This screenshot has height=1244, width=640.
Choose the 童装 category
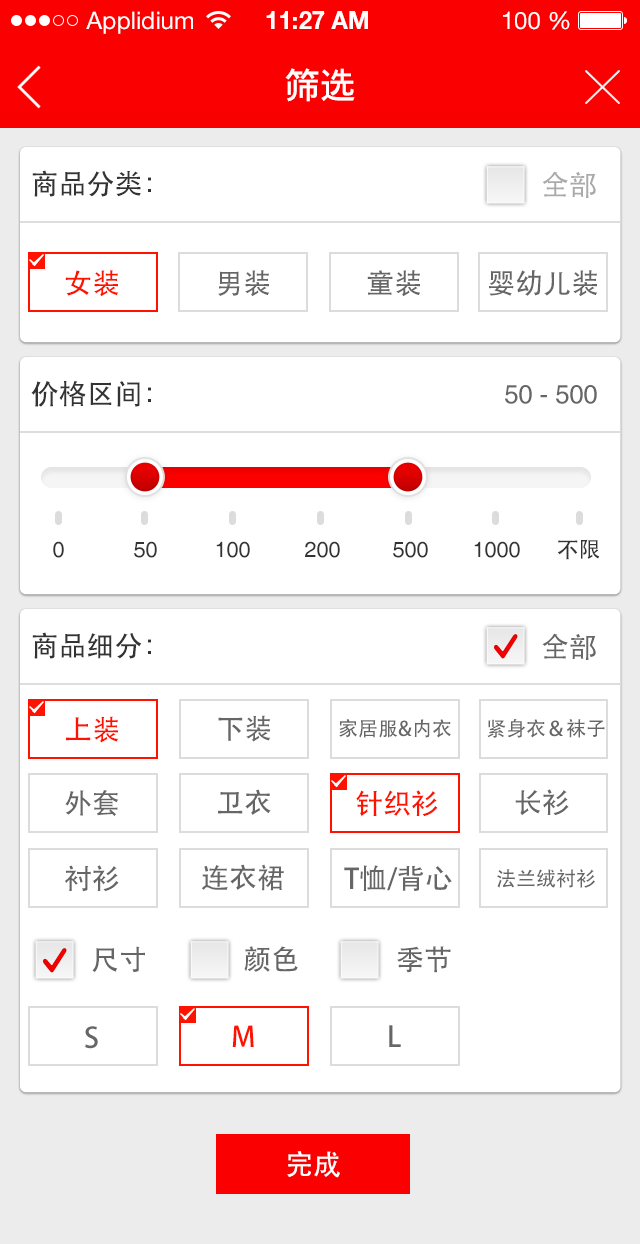point(394,283)
